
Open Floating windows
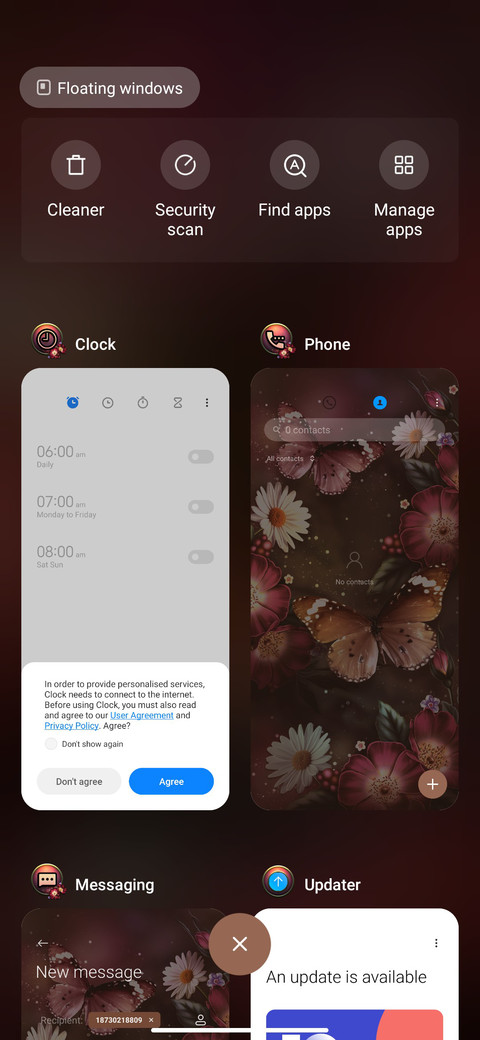point(109,88)
